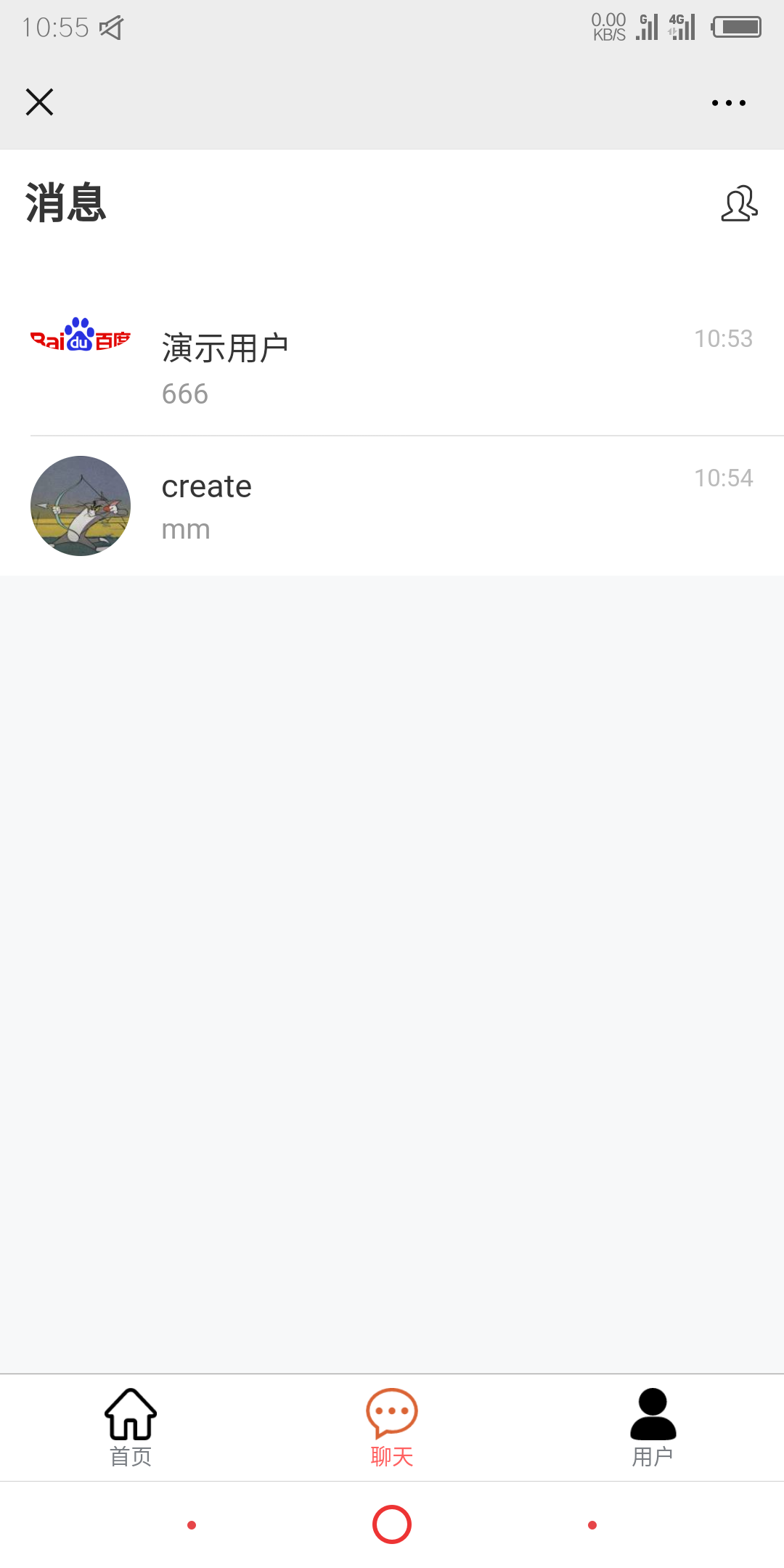
Task: Open the three-dot overflow menu
Action: click(x=728, y=103)
